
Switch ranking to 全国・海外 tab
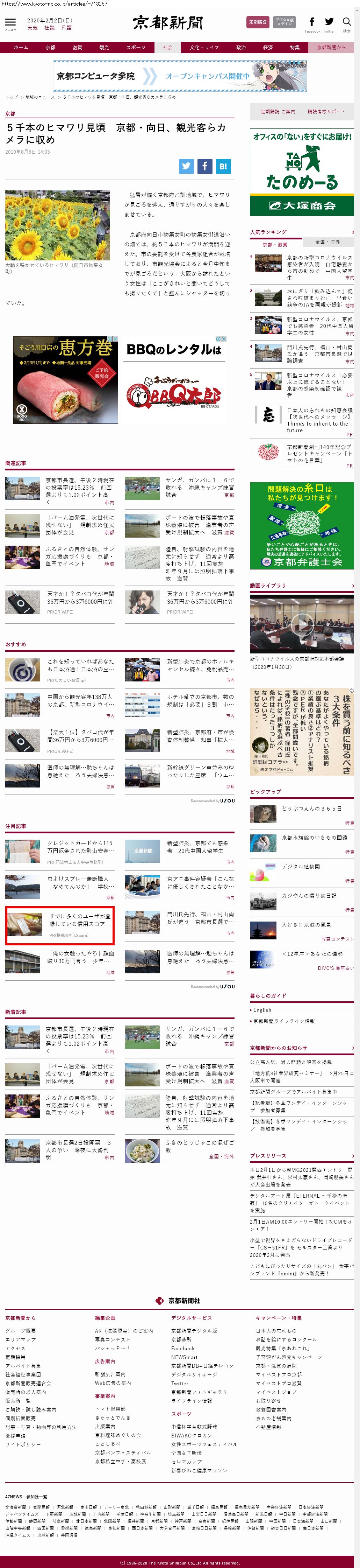coord(328,241)
